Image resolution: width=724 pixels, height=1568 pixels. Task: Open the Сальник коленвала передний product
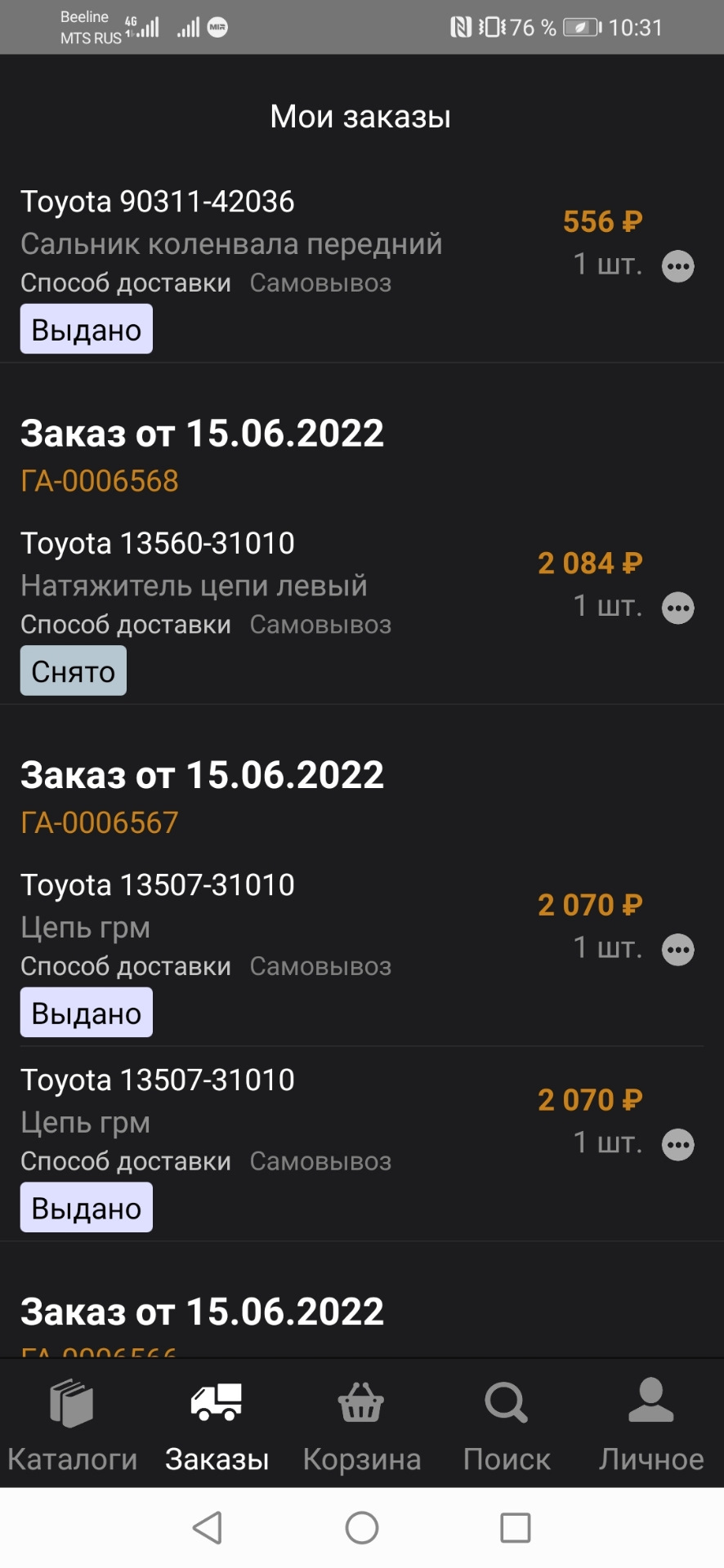(231, 243)
